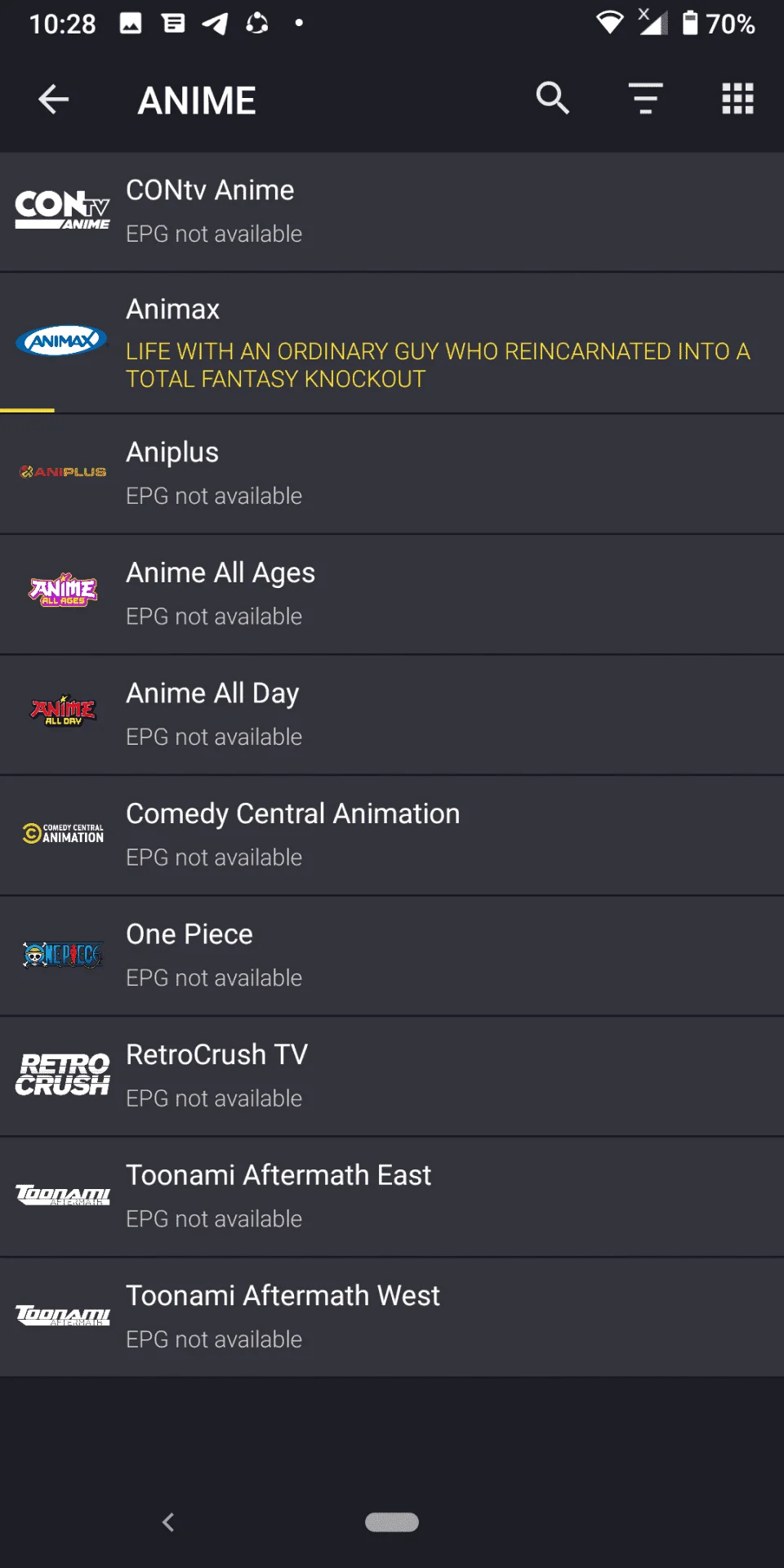784x1568 pixels.
Task: Tap the home pill in navigation bar
Action: [392, 1522]
